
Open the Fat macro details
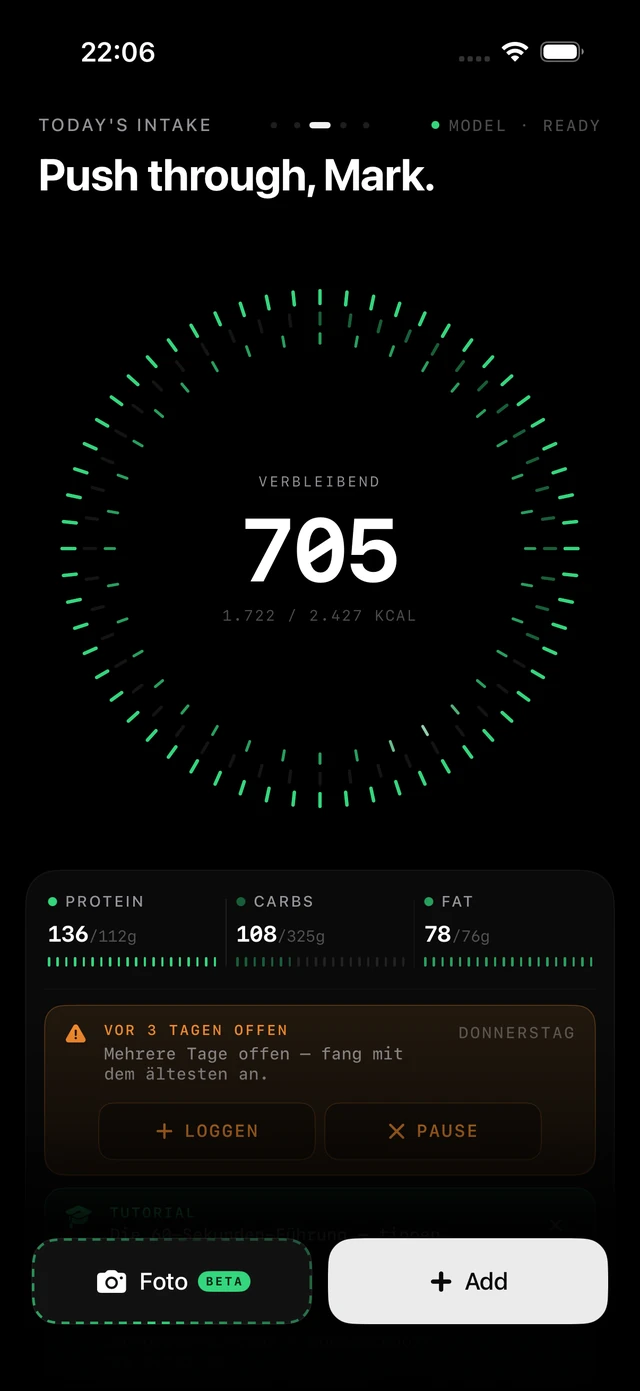point(508,931)
